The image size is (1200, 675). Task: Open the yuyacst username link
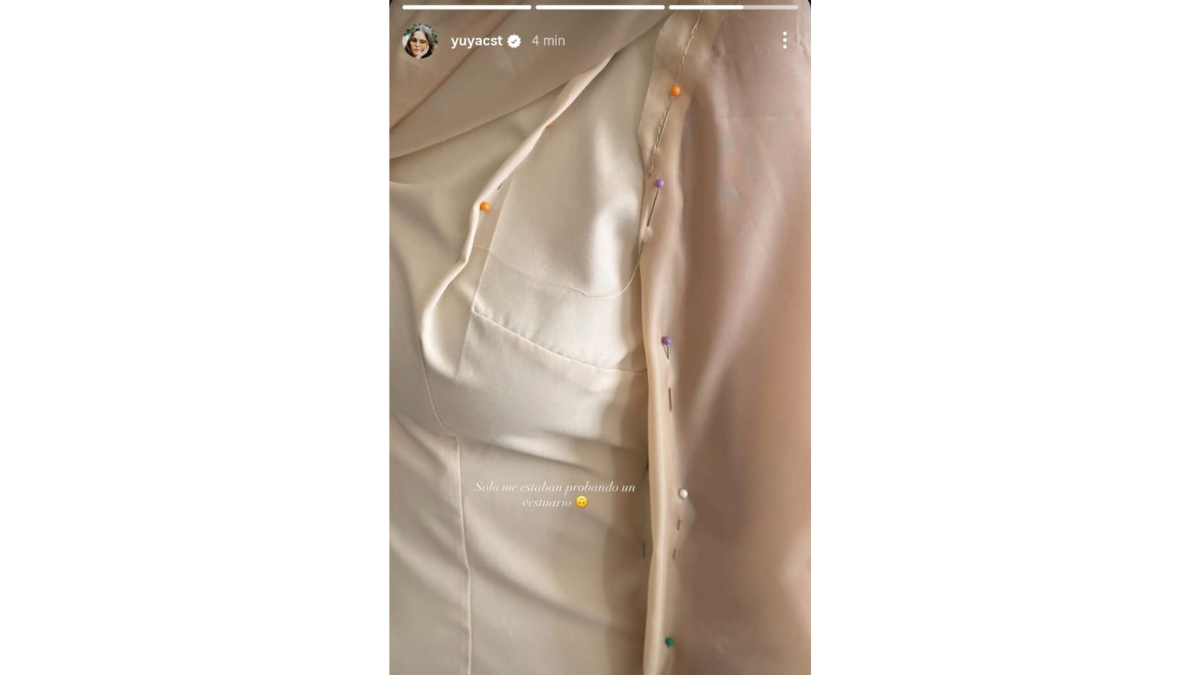pyautogui.click(x=477, y=41)
